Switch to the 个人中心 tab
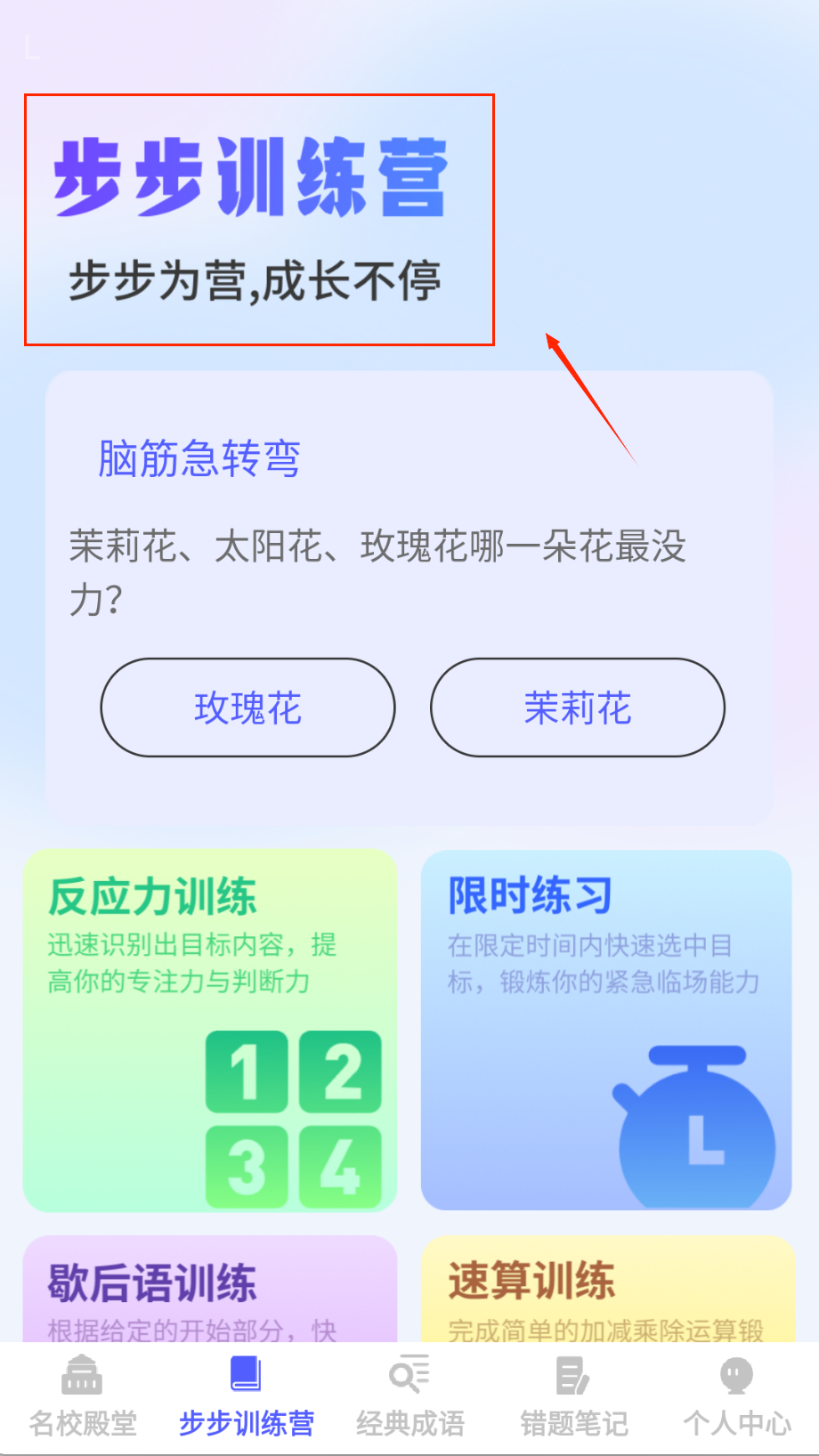 (x=736, y=1397)
